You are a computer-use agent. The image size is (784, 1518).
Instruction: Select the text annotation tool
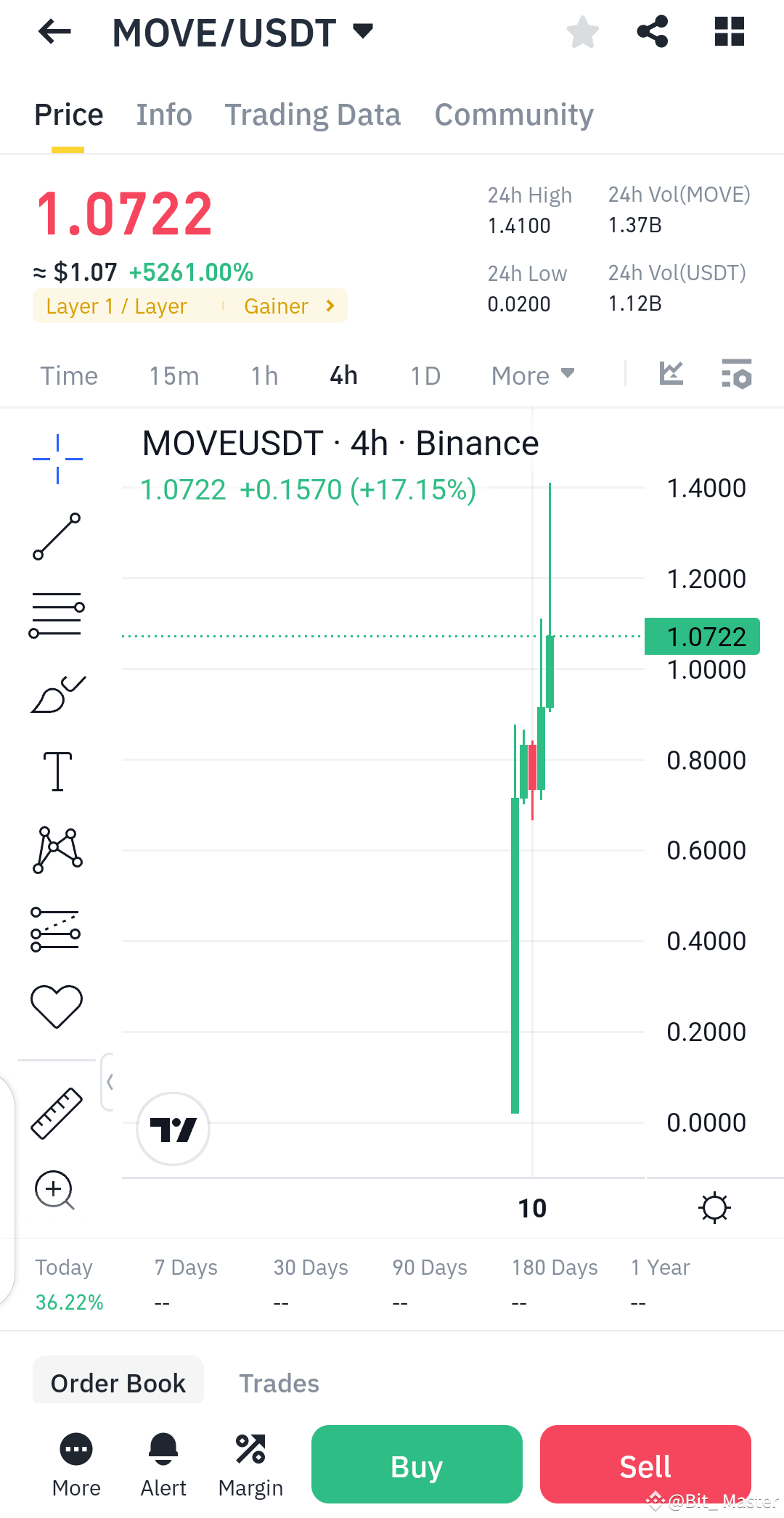coord(57,772)
